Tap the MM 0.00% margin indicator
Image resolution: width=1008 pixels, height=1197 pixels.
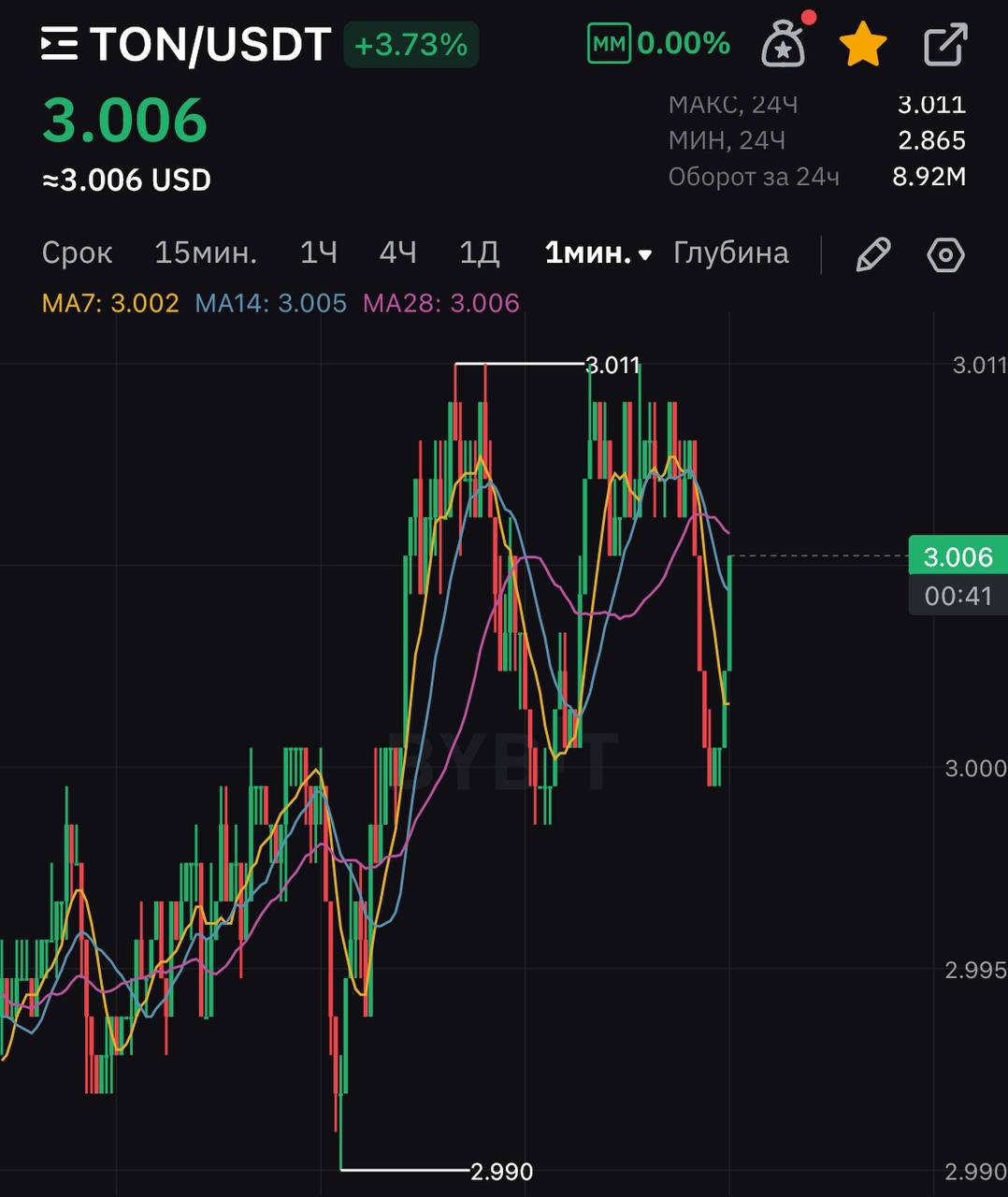[x=658, y=43]
